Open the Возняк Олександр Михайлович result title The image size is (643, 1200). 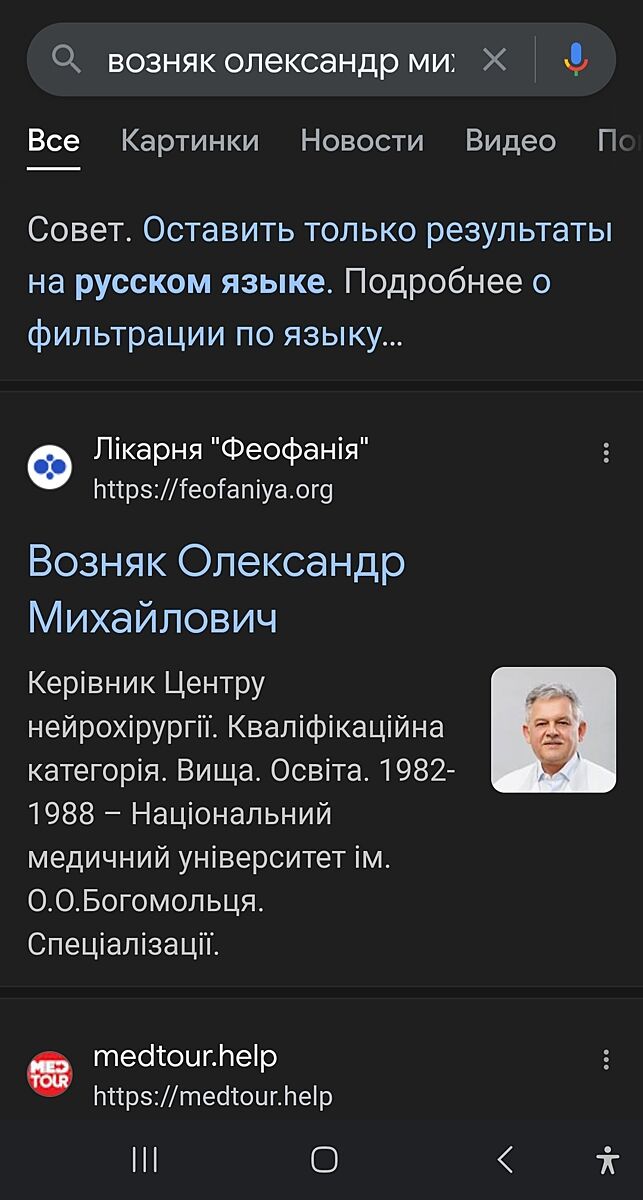coord(216,590)
